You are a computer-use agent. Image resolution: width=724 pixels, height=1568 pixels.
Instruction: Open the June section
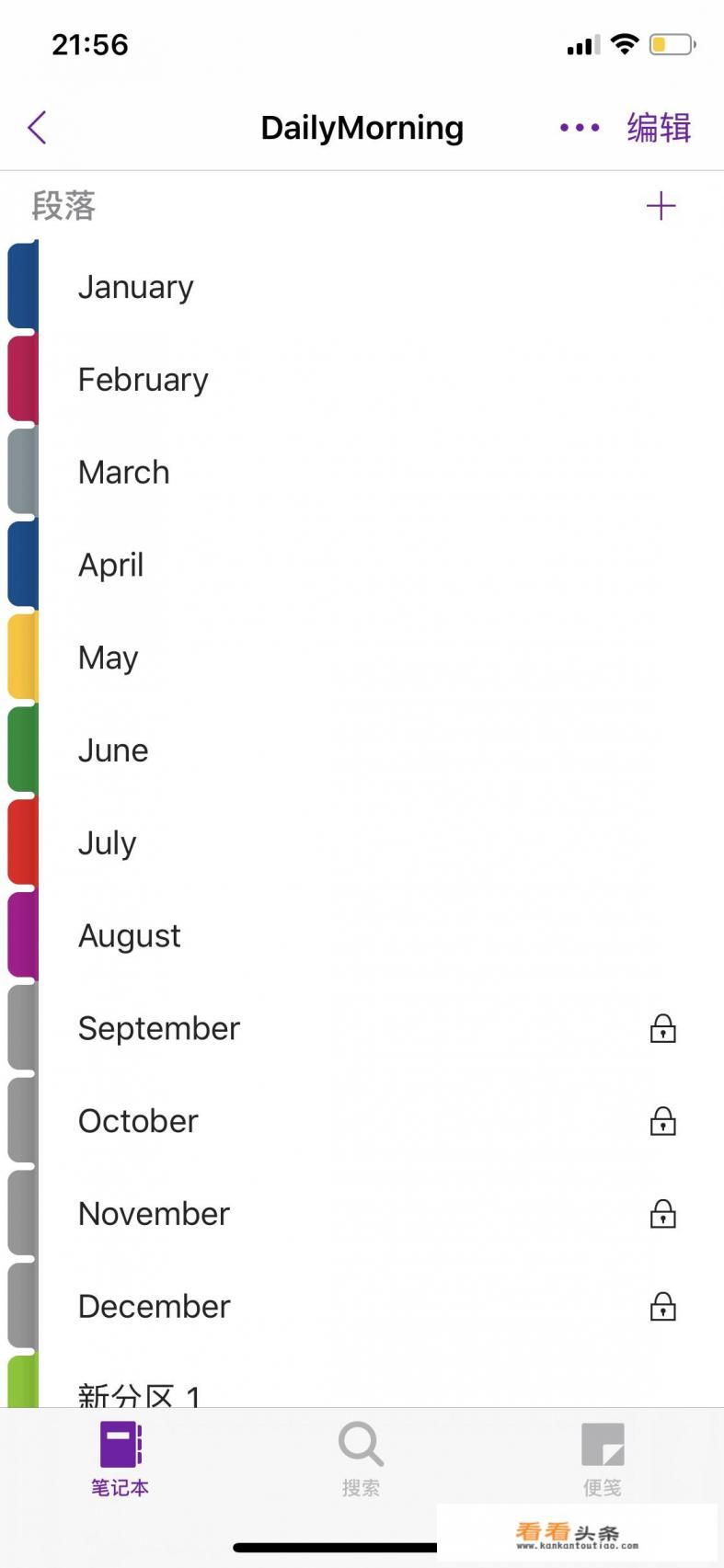point(113,750)
